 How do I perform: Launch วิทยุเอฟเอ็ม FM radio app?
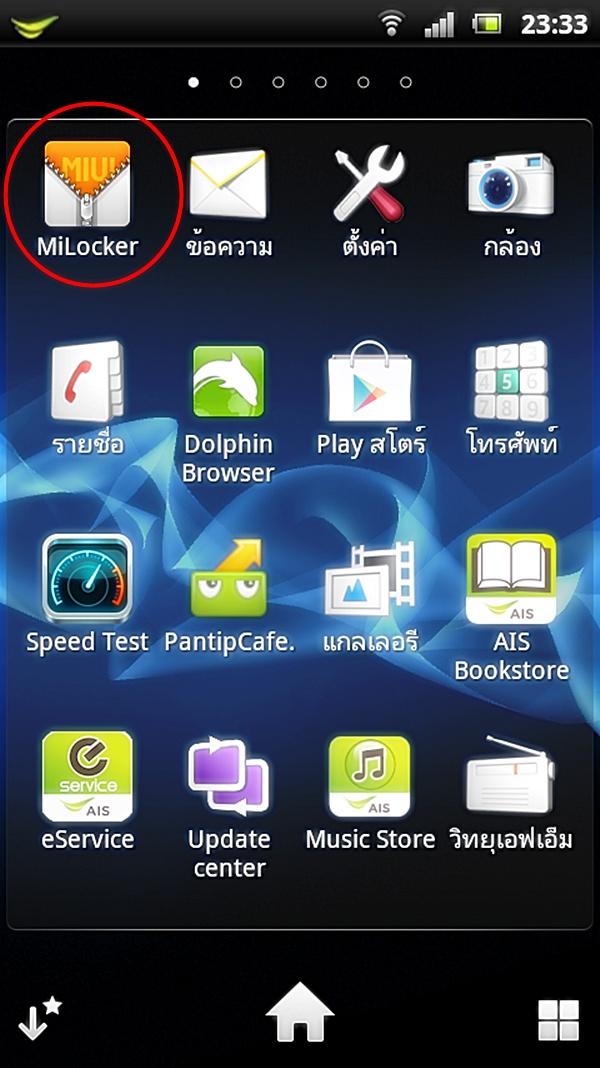[511, 777]
